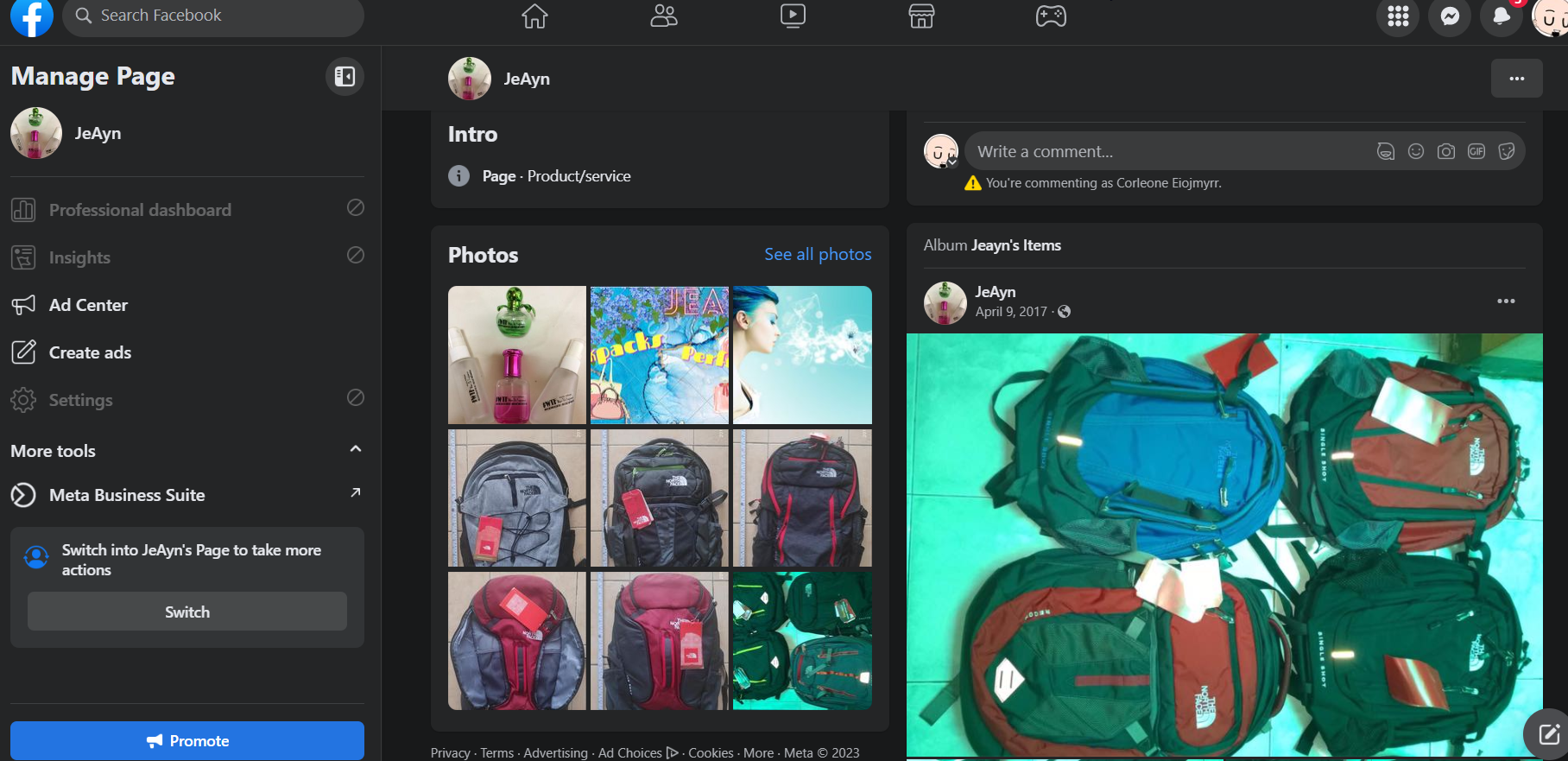Tap Switch to use JeAyn's Page
This screenshot has width=1568, height=761.
187,612
